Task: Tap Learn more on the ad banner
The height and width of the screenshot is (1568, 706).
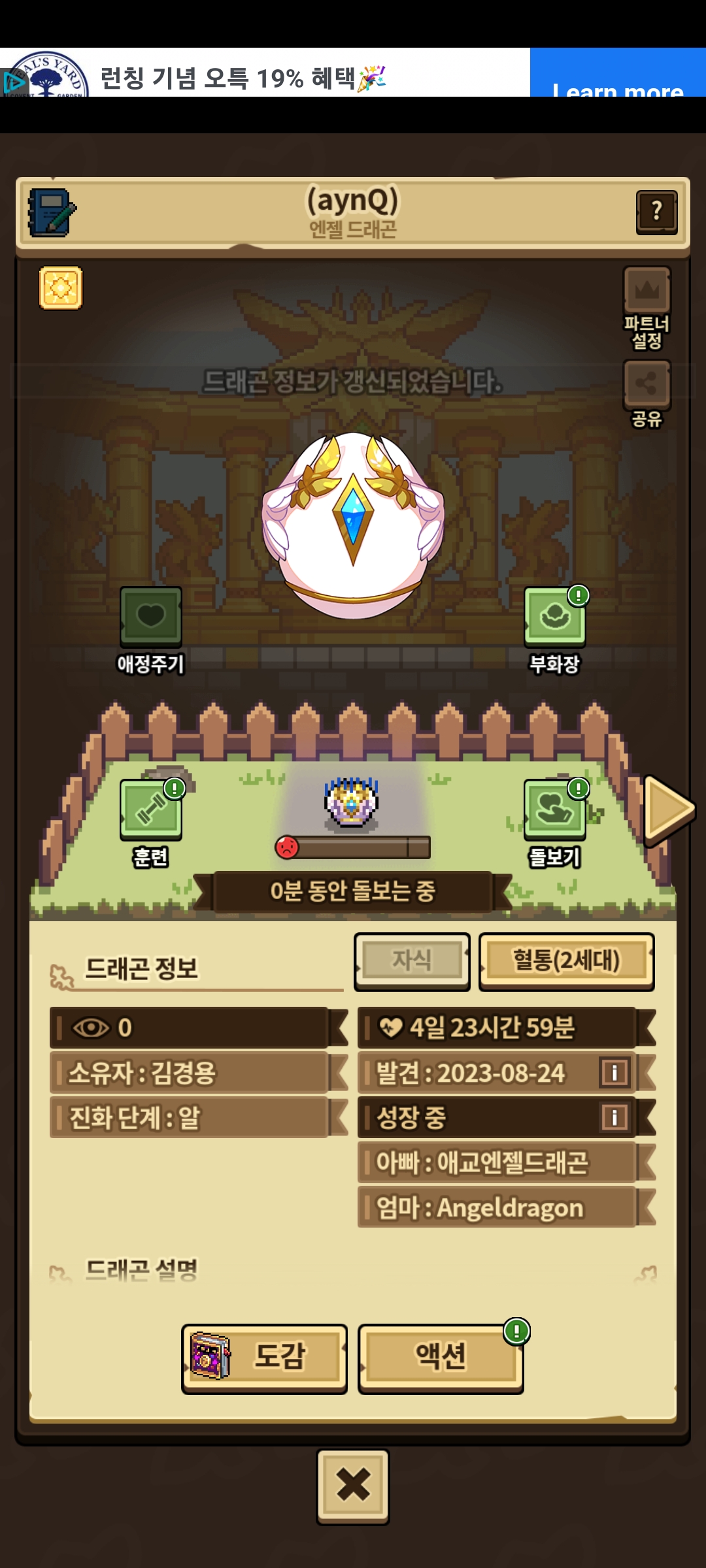Action: coord(618,82)
